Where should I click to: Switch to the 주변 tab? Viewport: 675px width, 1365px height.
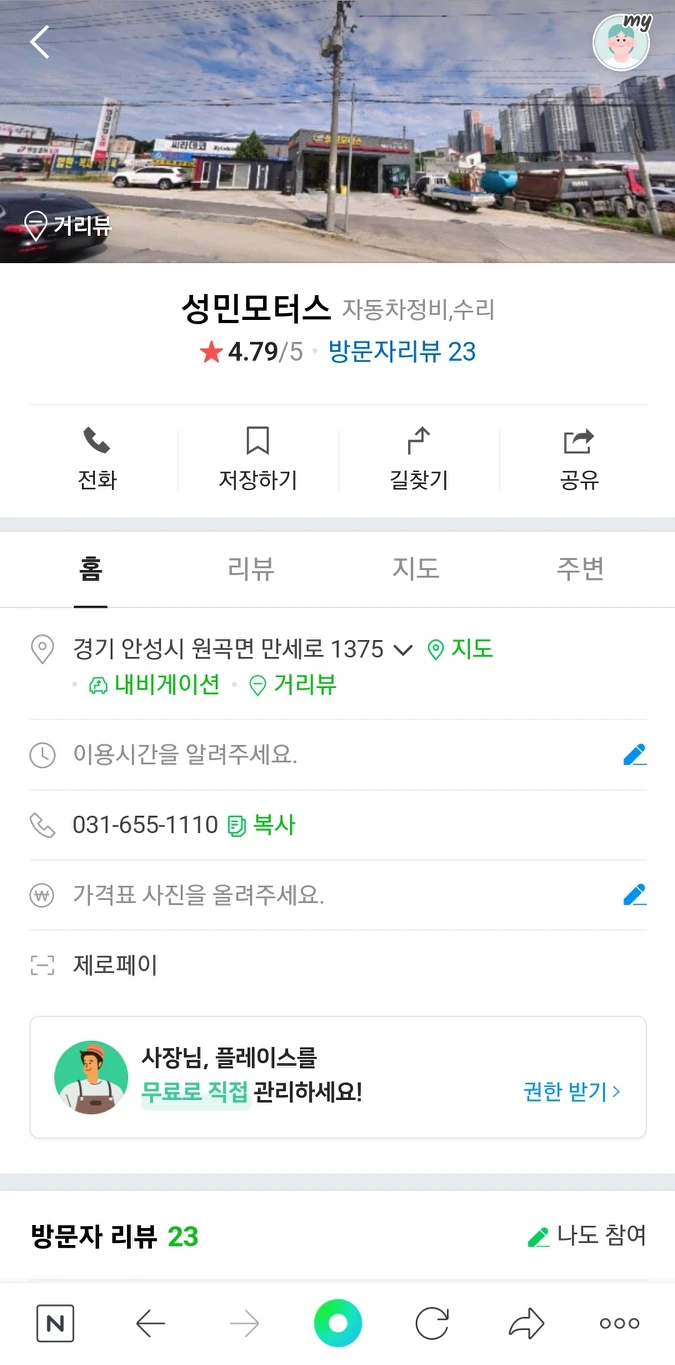tap(580, 569)
